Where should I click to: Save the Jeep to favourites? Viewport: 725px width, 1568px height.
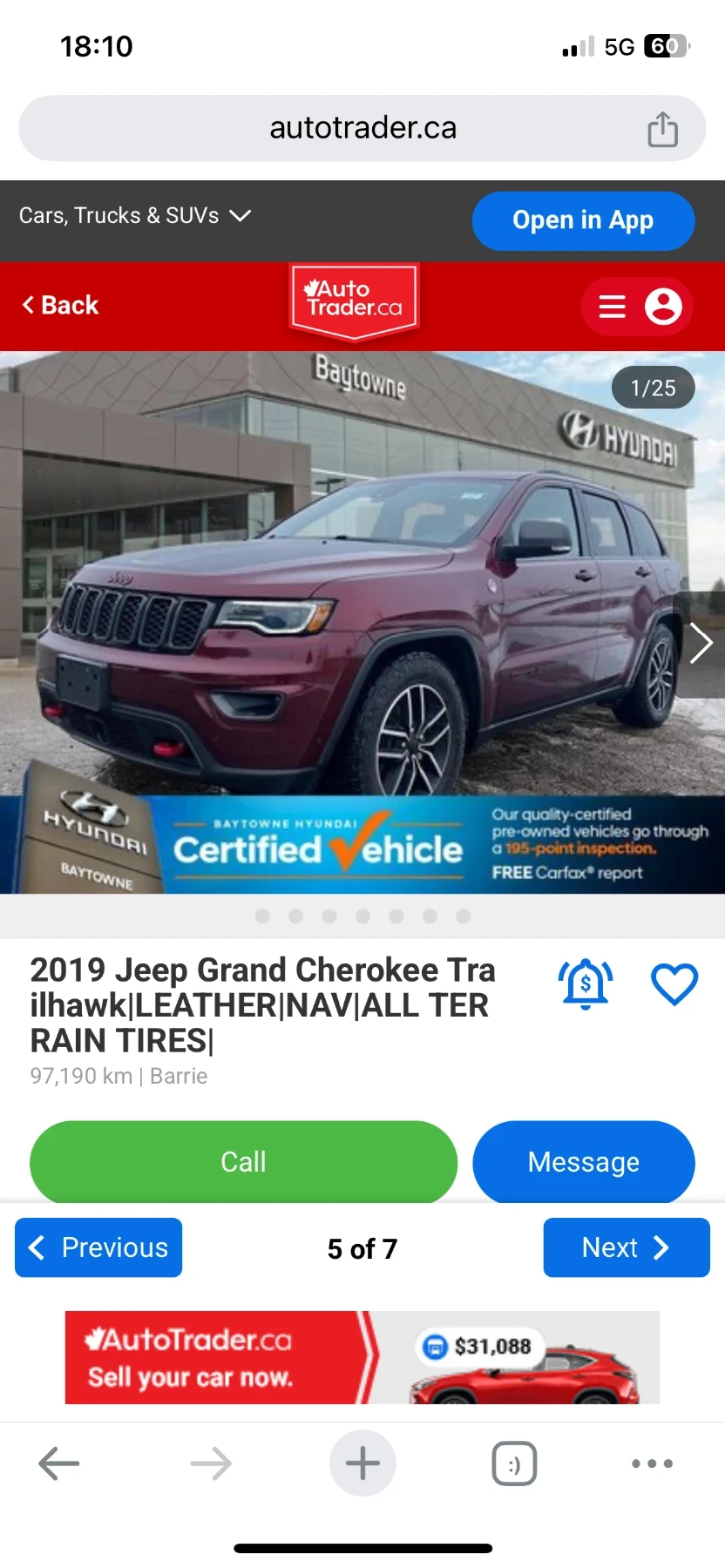click(x=674, y=984)
